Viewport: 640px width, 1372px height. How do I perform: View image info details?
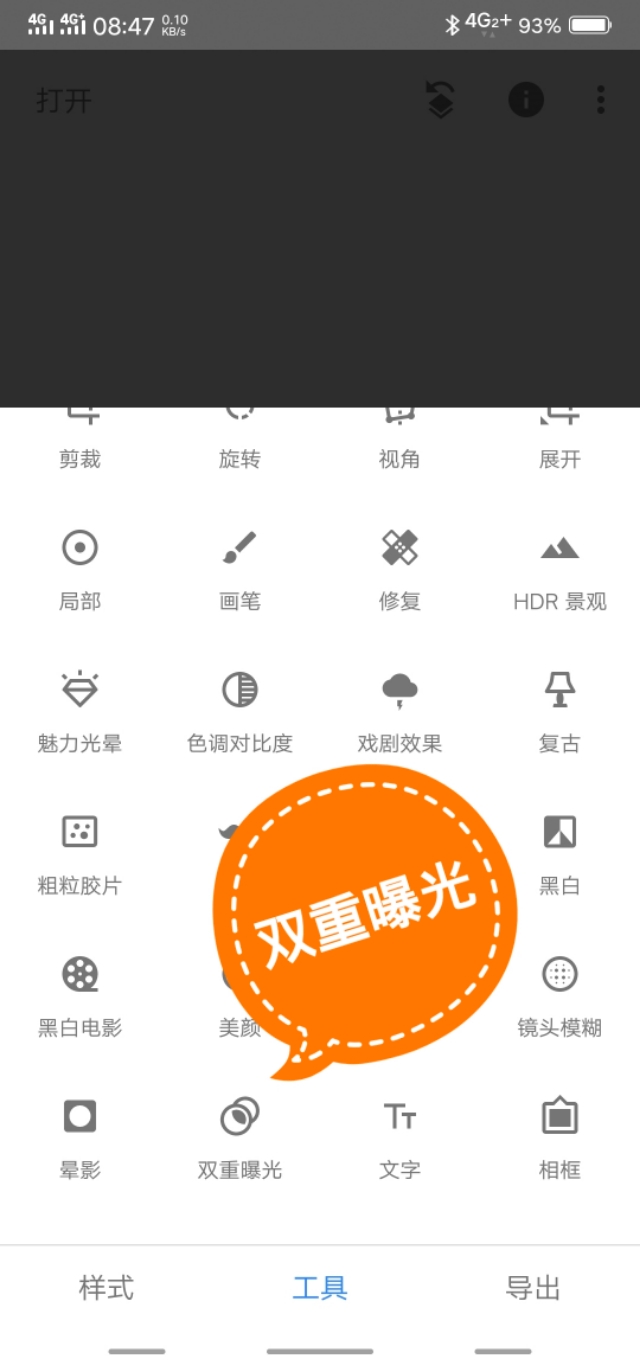point(526,100)
